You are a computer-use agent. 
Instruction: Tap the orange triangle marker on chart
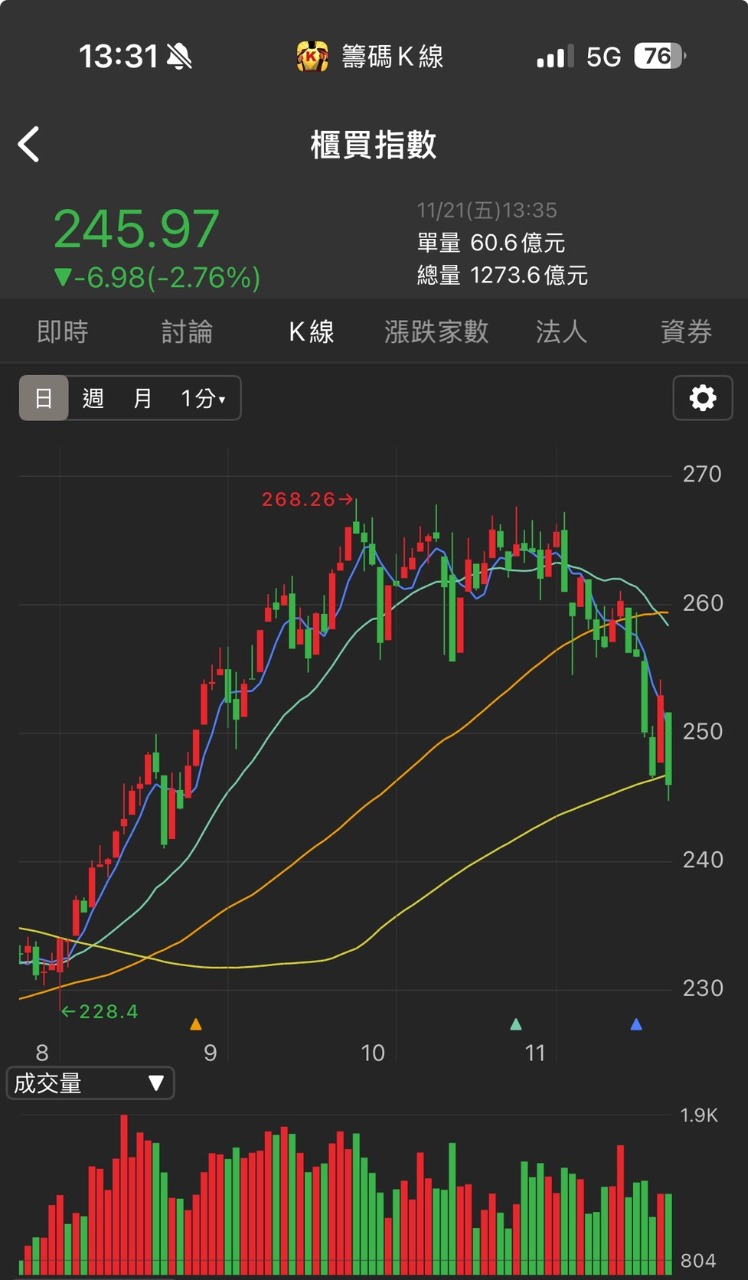click(x=196, y=1024)
